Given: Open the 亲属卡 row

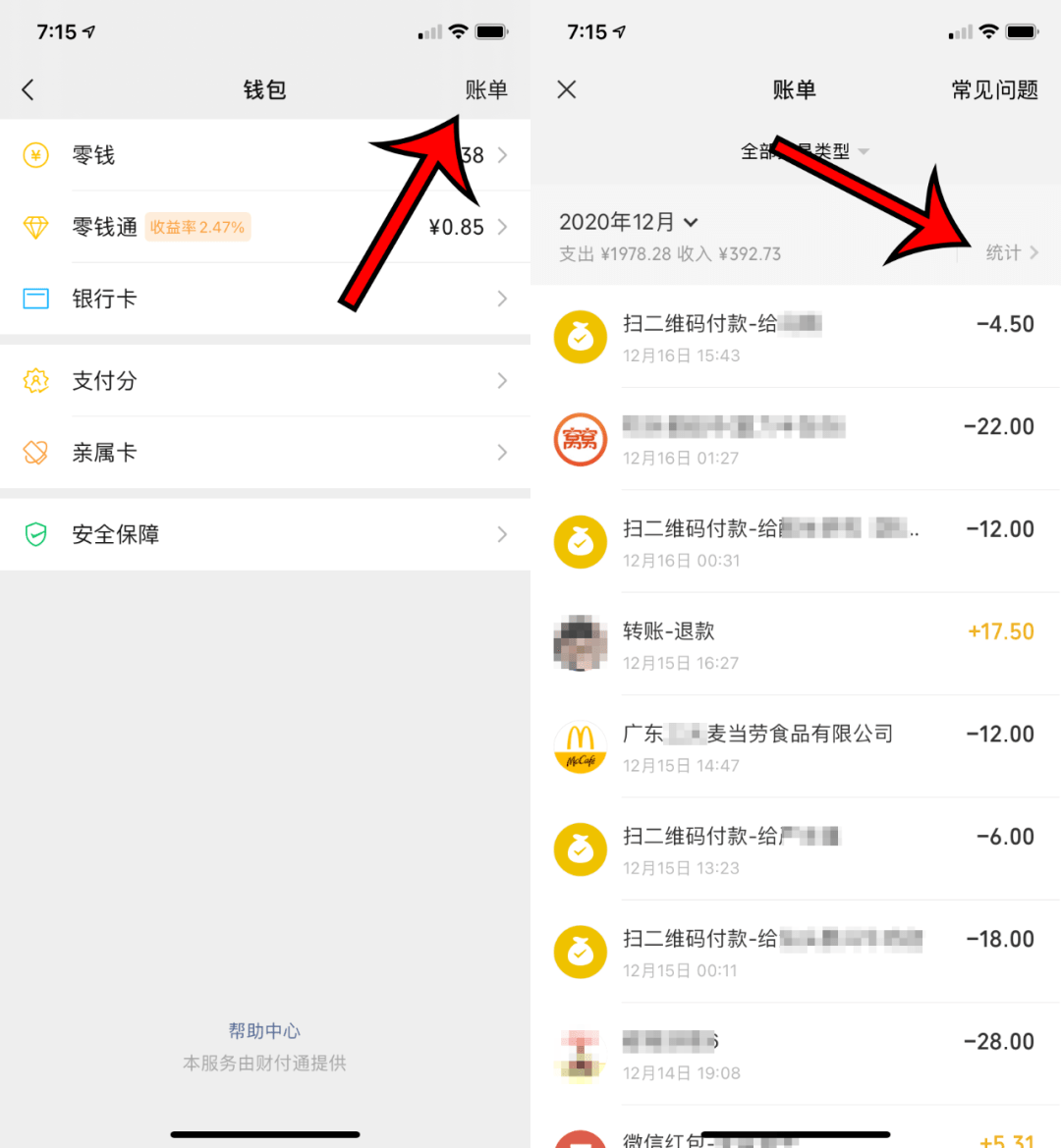Looking at the screenshot, I should pyautogui.click(x=265, y=453).
